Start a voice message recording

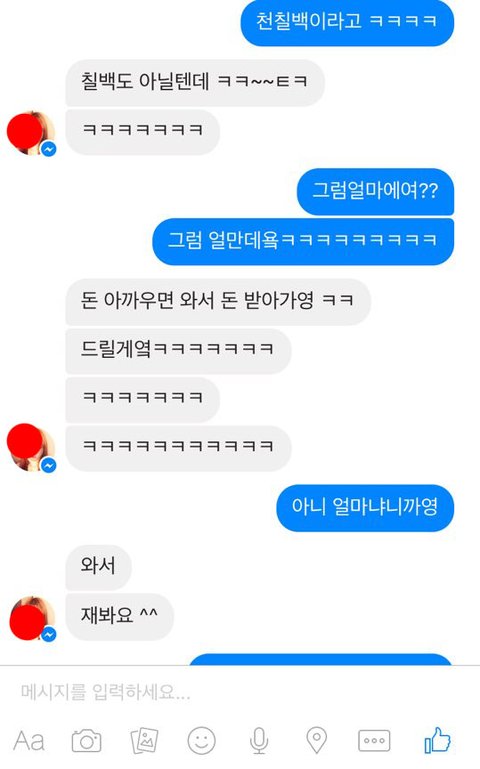[259, 741]
